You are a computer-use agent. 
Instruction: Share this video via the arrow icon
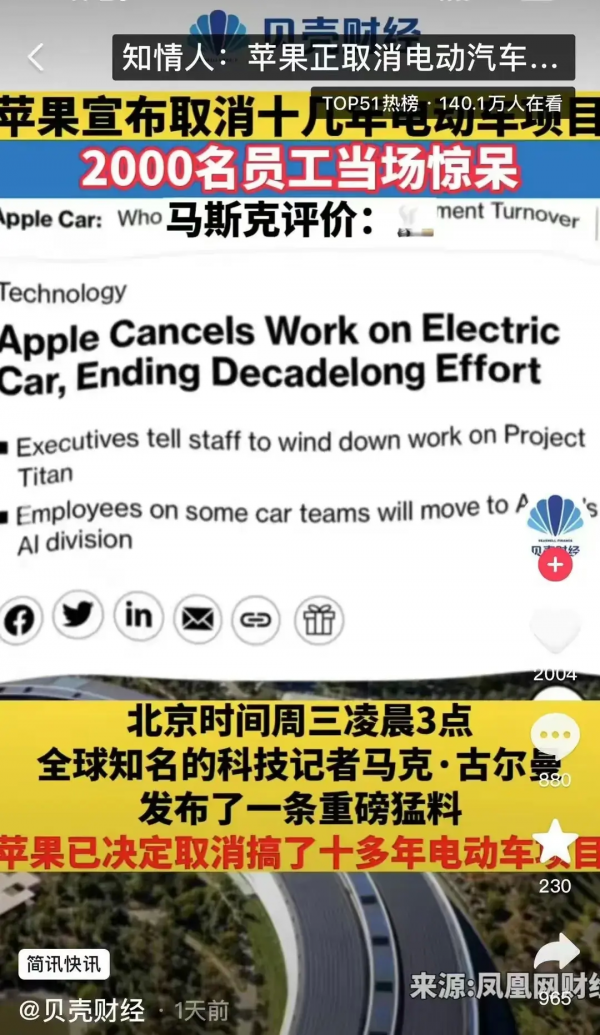click(556, 953)
